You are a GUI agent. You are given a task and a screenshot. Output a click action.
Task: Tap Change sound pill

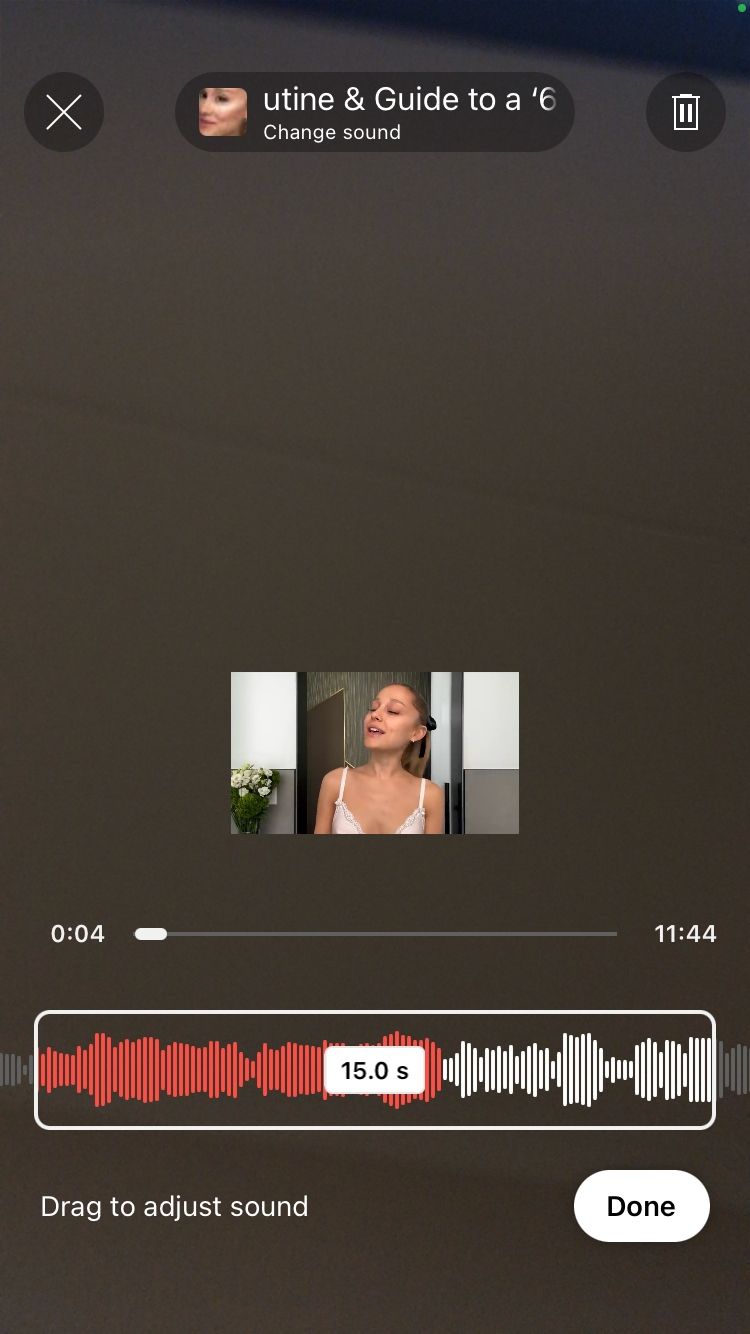(x=375, y=112)
